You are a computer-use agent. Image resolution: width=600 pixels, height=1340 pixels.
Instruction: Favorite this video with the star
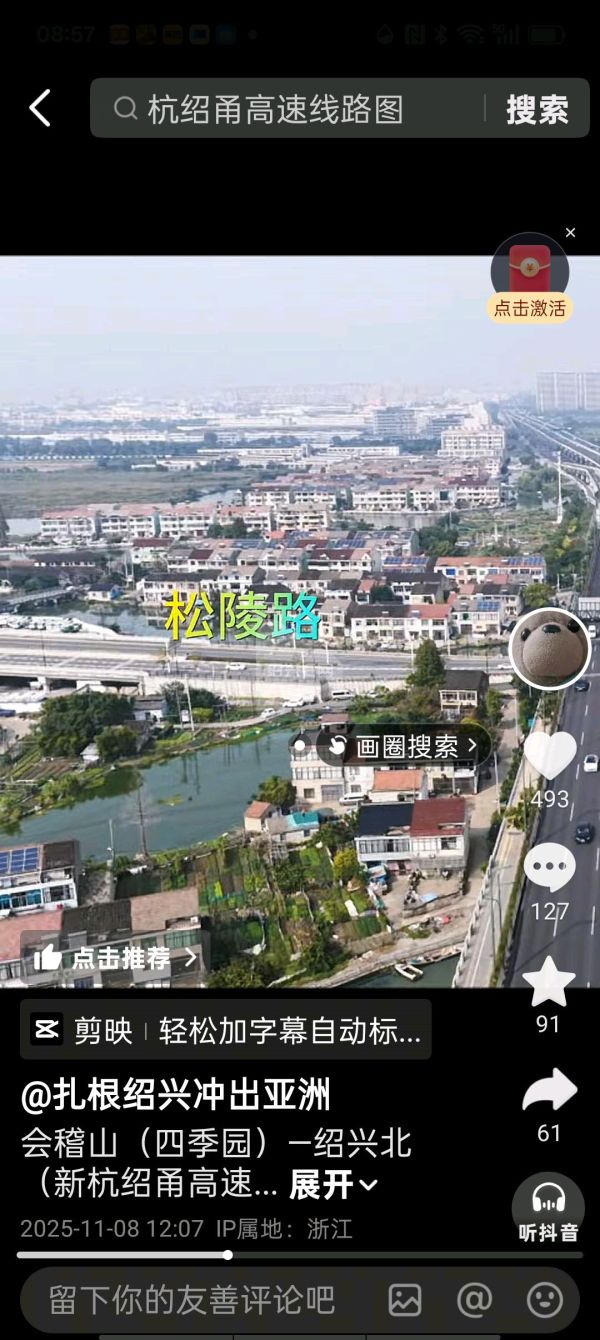click(549, 982)
